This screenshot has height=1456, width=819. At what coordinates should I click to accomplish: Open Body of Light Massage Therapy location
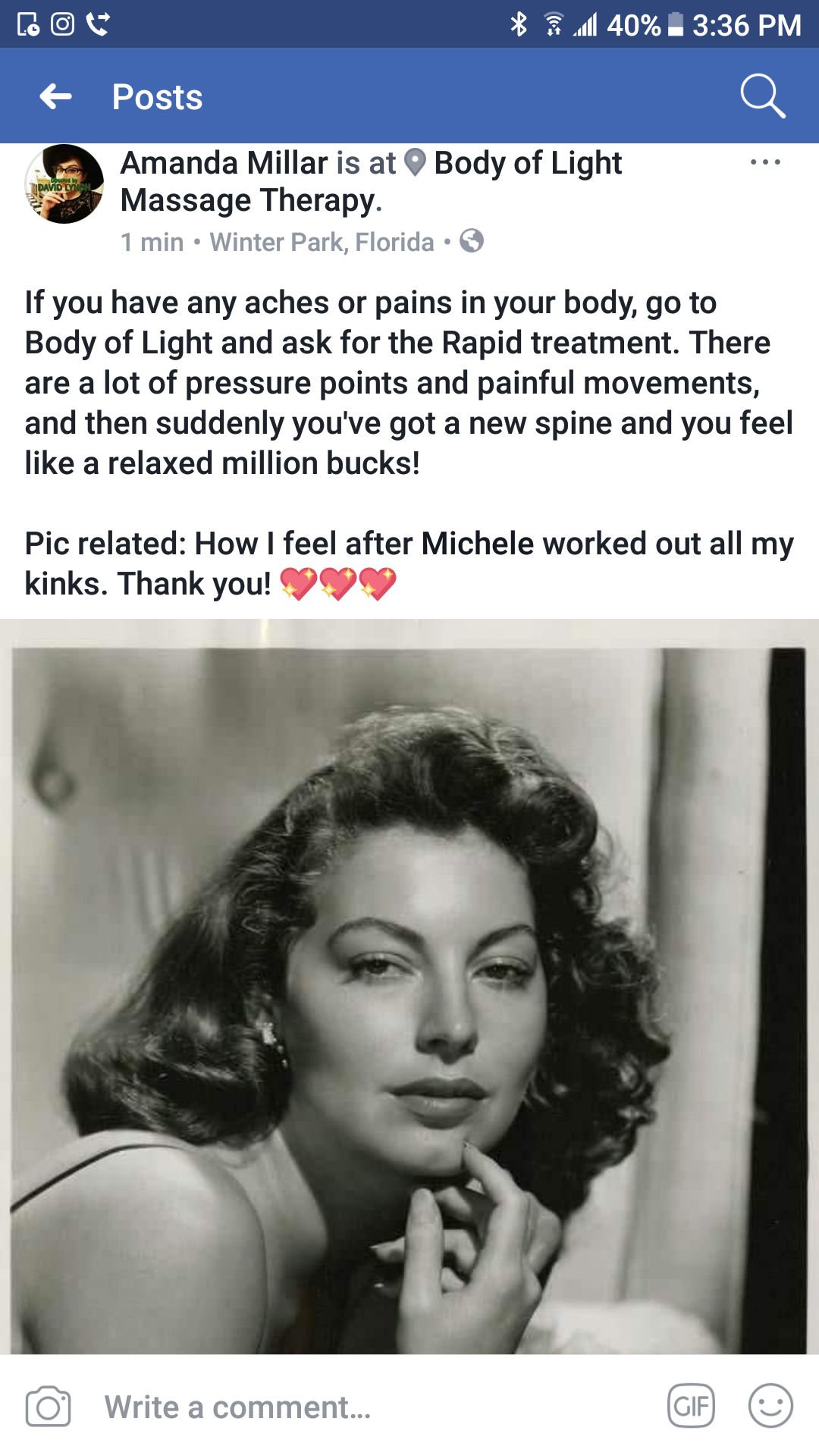(526, 164)
